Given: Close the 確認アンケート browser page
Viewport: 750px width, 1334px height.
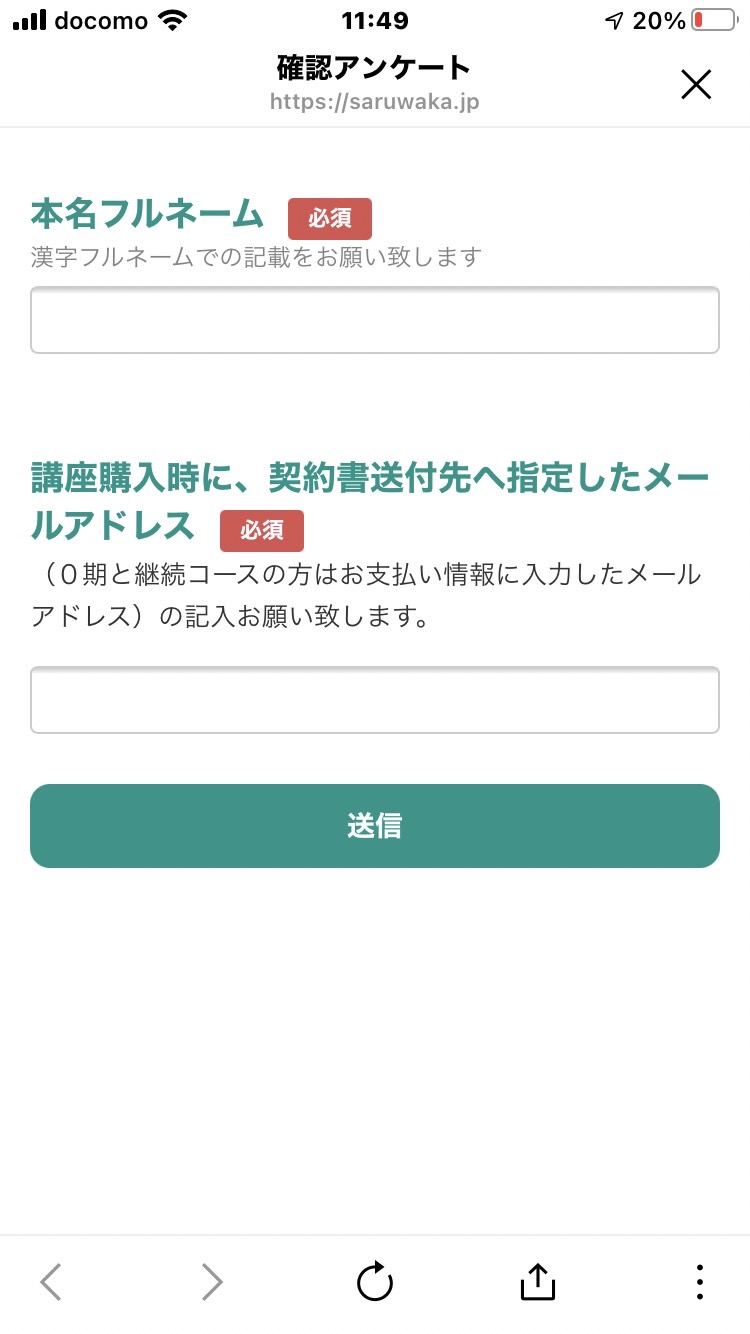Looking at the screenshot, I should (695, 85).
